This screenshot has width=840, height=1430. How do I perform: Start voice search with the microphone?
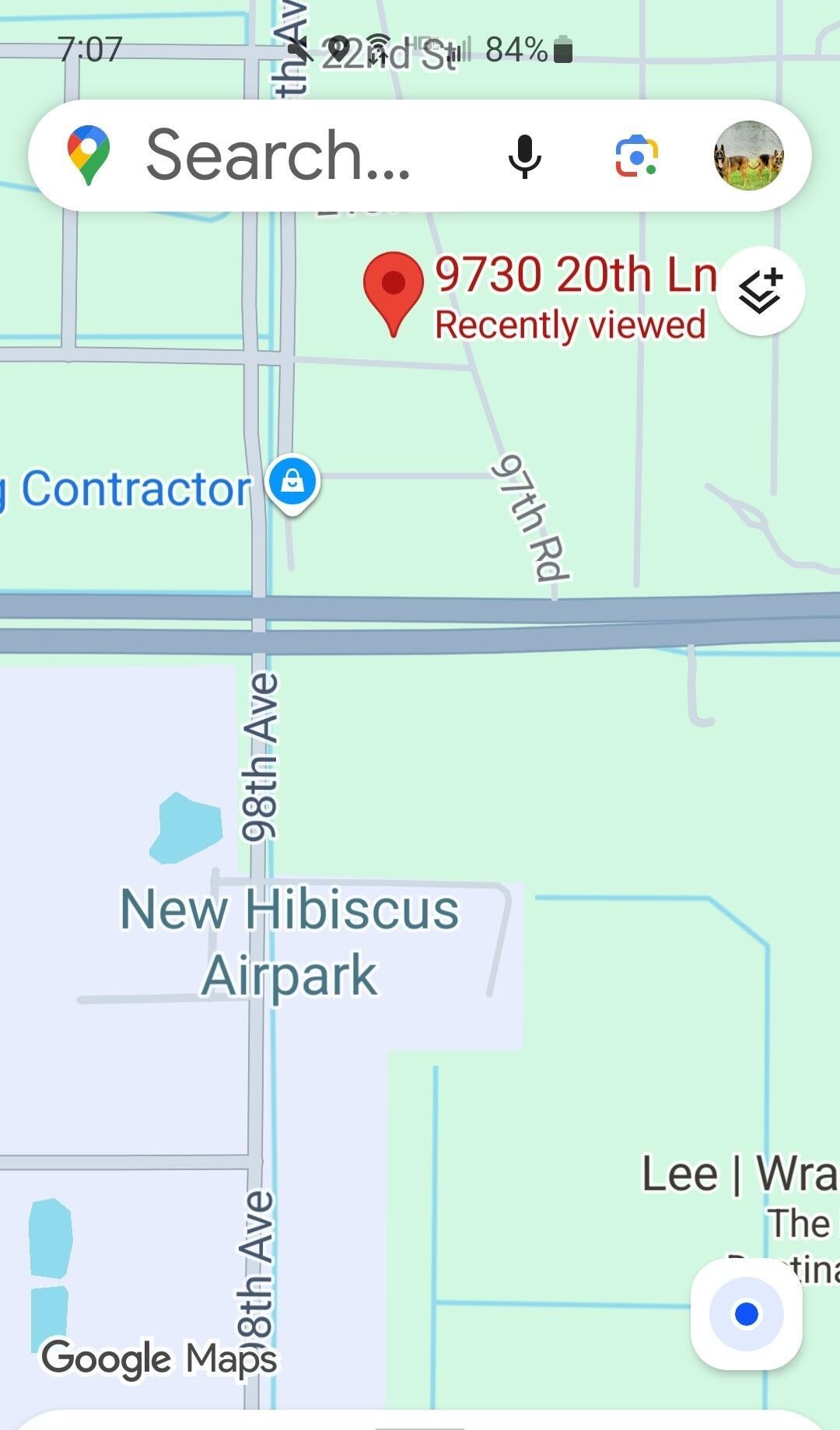click(x=524, y=156)
